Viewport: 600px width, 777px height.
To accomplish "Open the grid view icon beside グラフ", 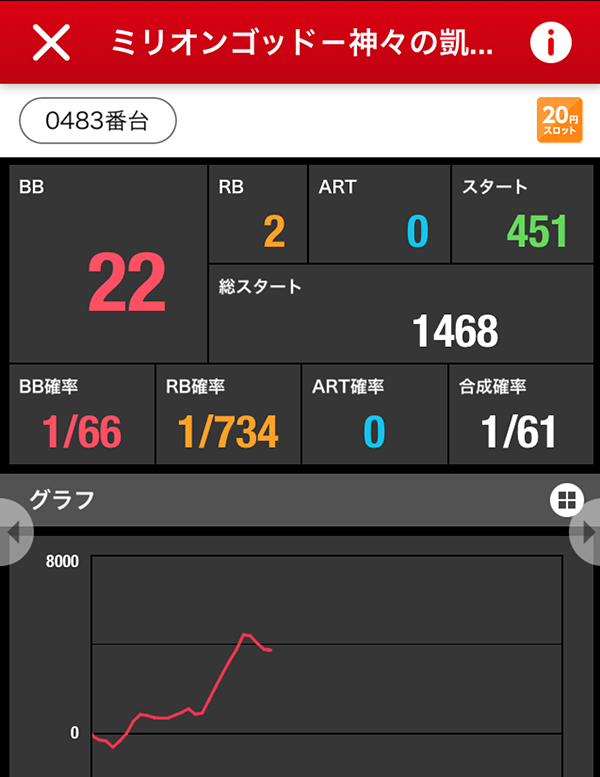I will [566, 500].
